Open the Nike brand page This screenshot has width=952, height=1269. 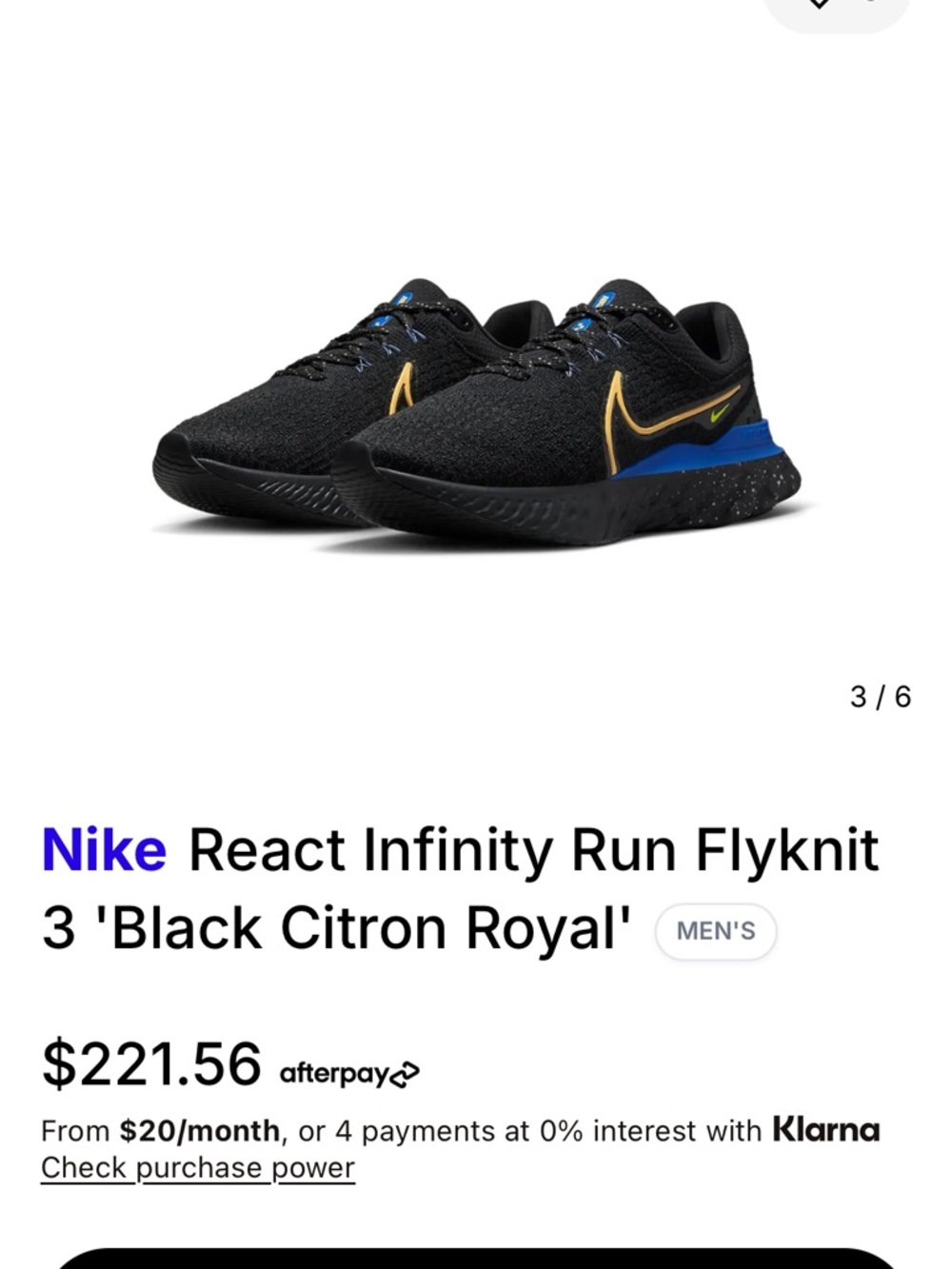(103, 851)
